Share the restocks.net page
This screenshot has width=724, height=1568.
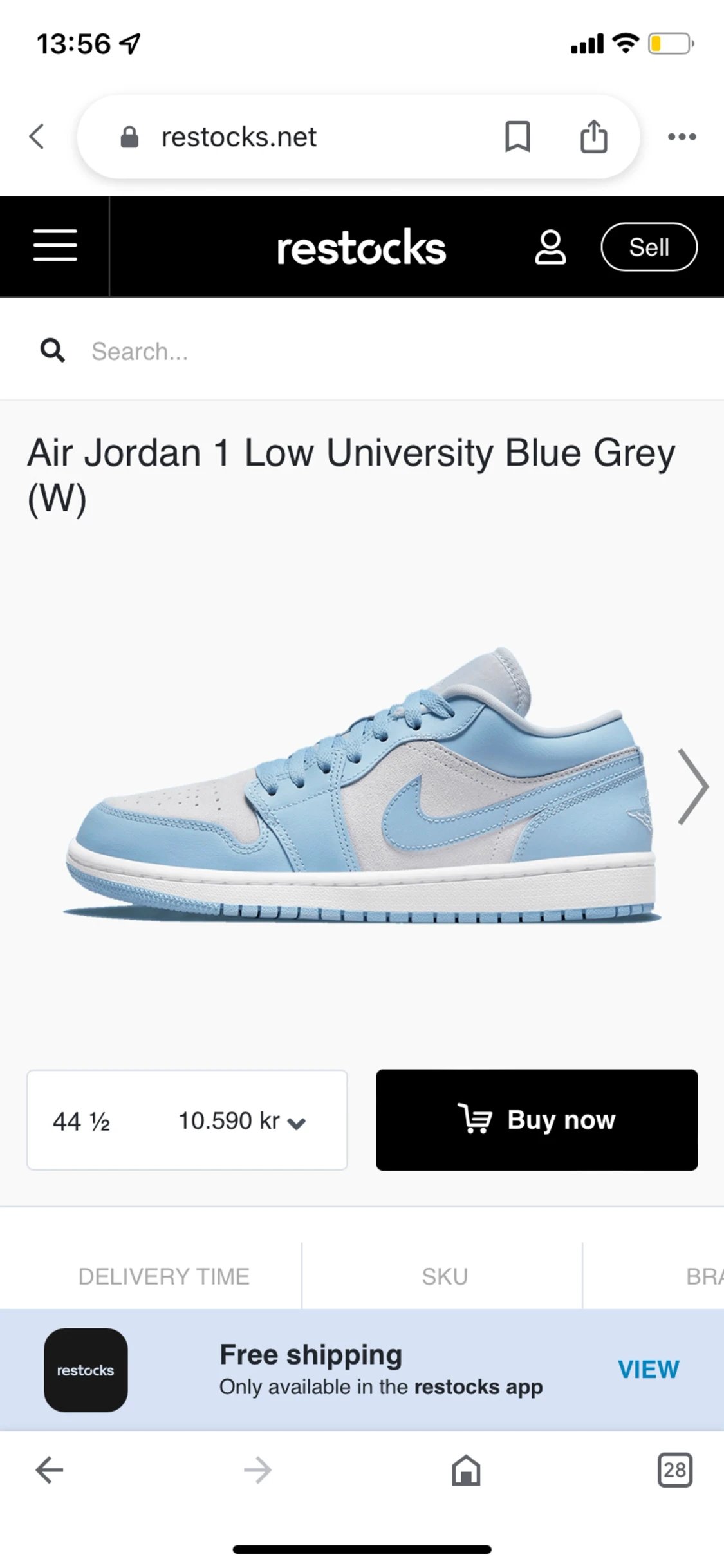(x=593, y=137)
